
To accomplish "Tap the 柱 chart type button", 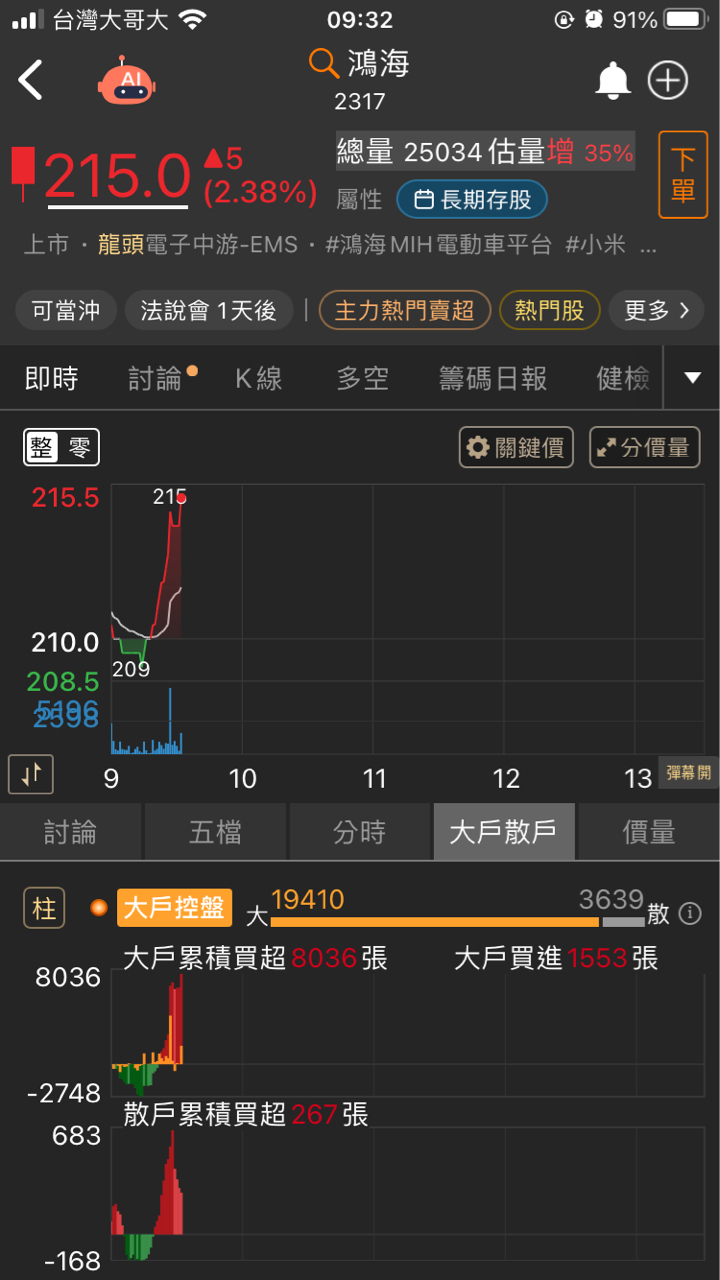I will coord(45,909).
